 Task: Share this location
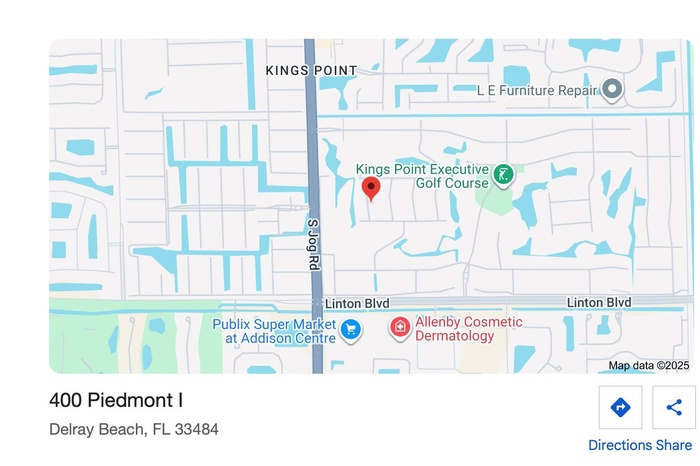tap(674, 408)
